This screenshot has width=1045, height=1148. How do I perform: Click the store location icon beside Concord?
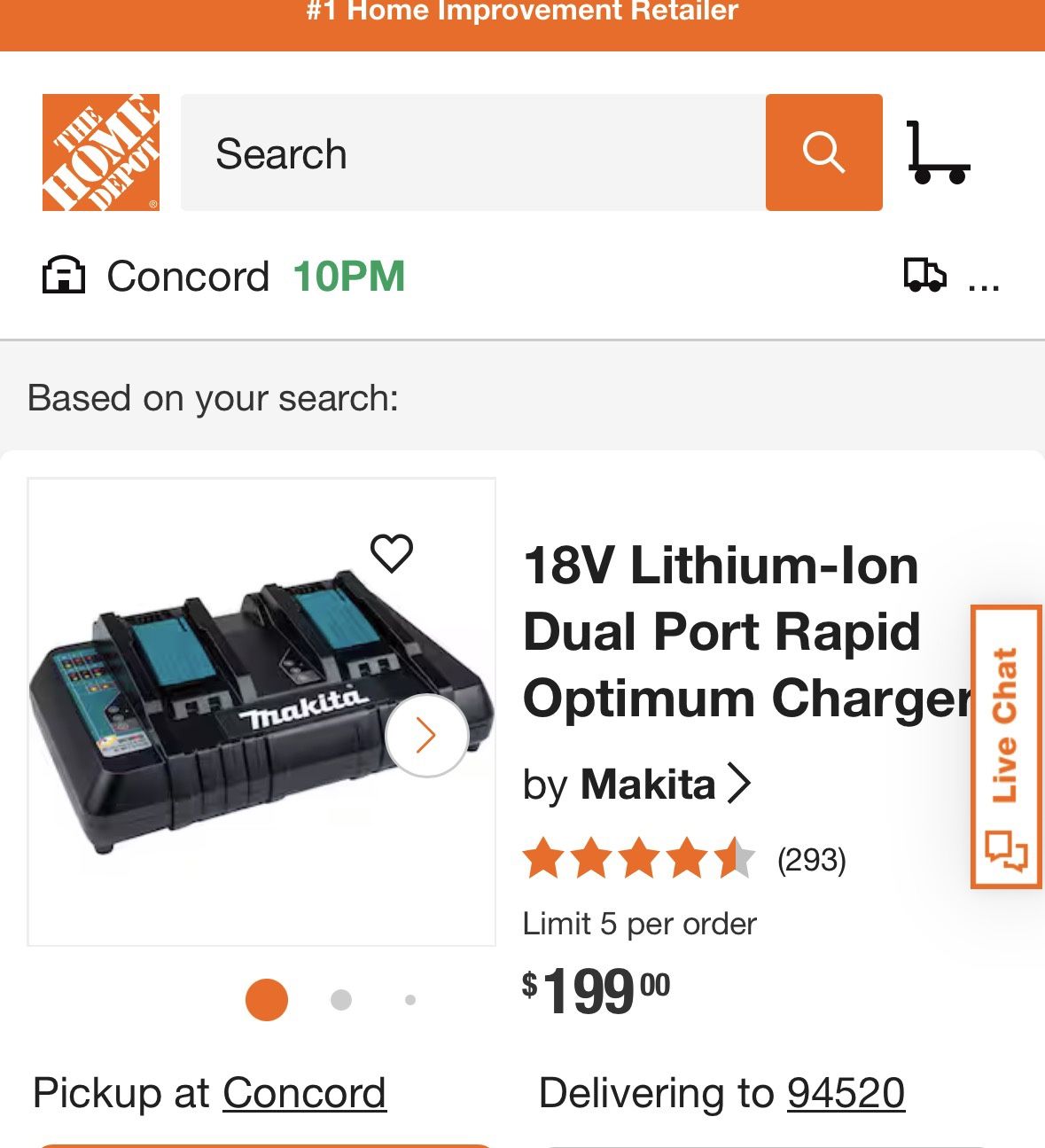click(64, 276)
